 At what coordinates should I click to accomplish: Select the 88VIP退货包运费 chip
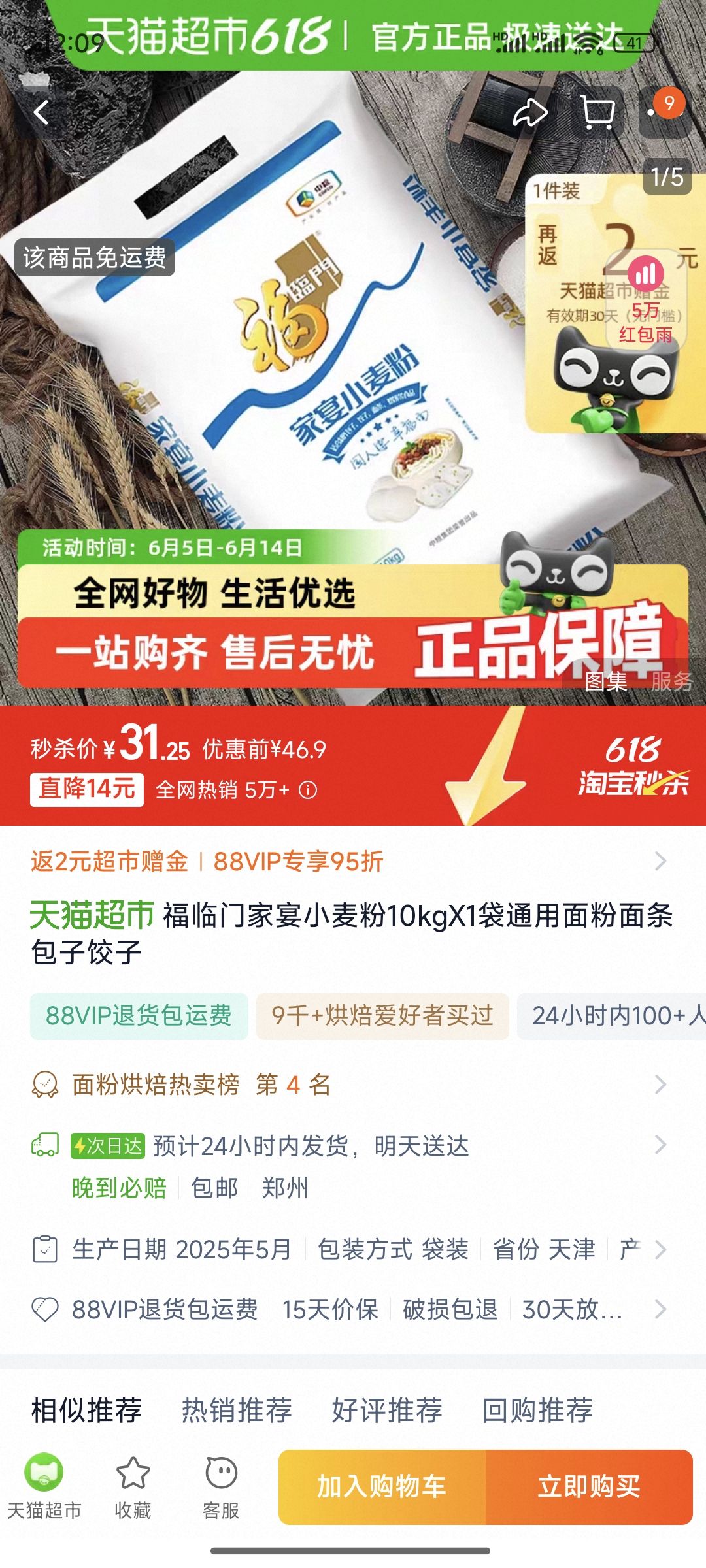139,1016
